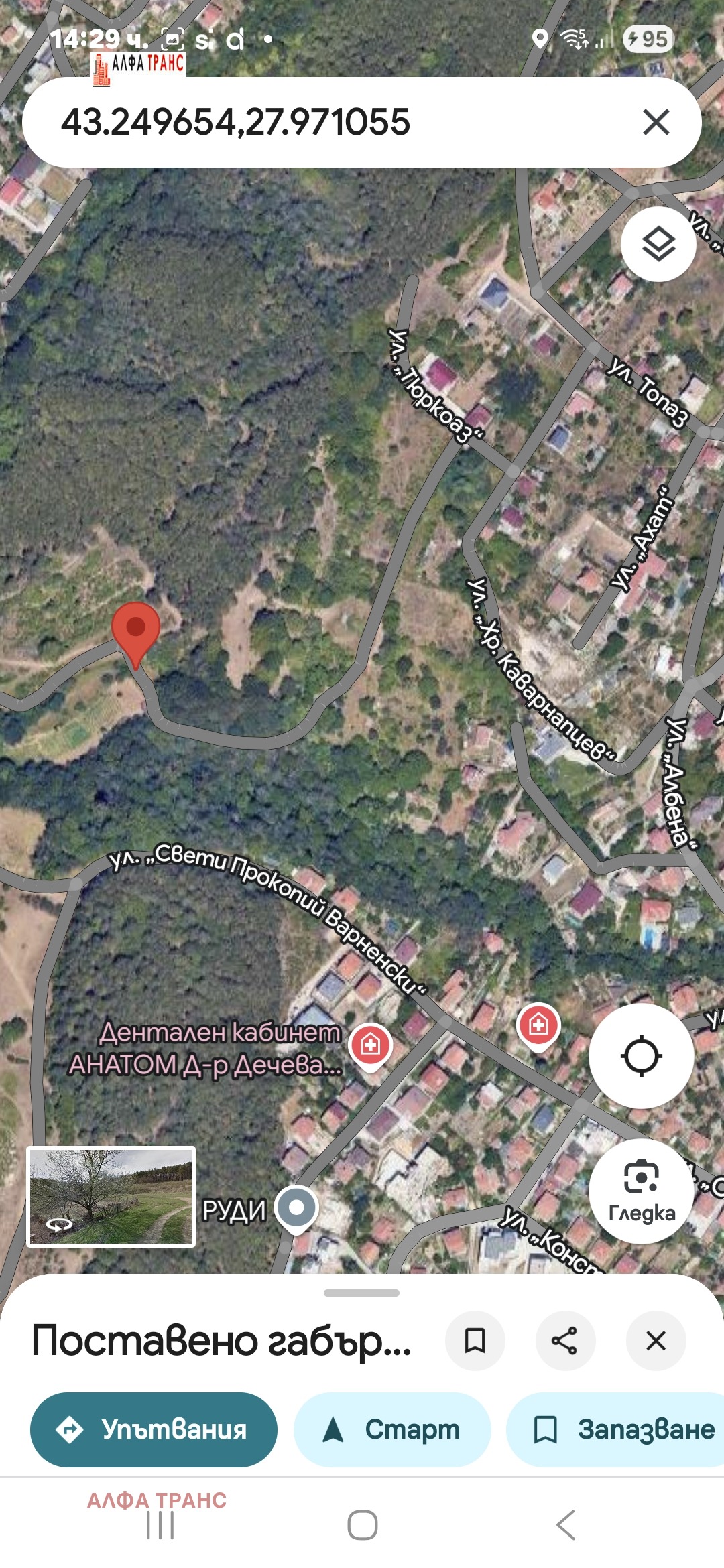Open the Street View thumbnail
The width and height of the screenshot is (724, 1568).
(111, 1196)
